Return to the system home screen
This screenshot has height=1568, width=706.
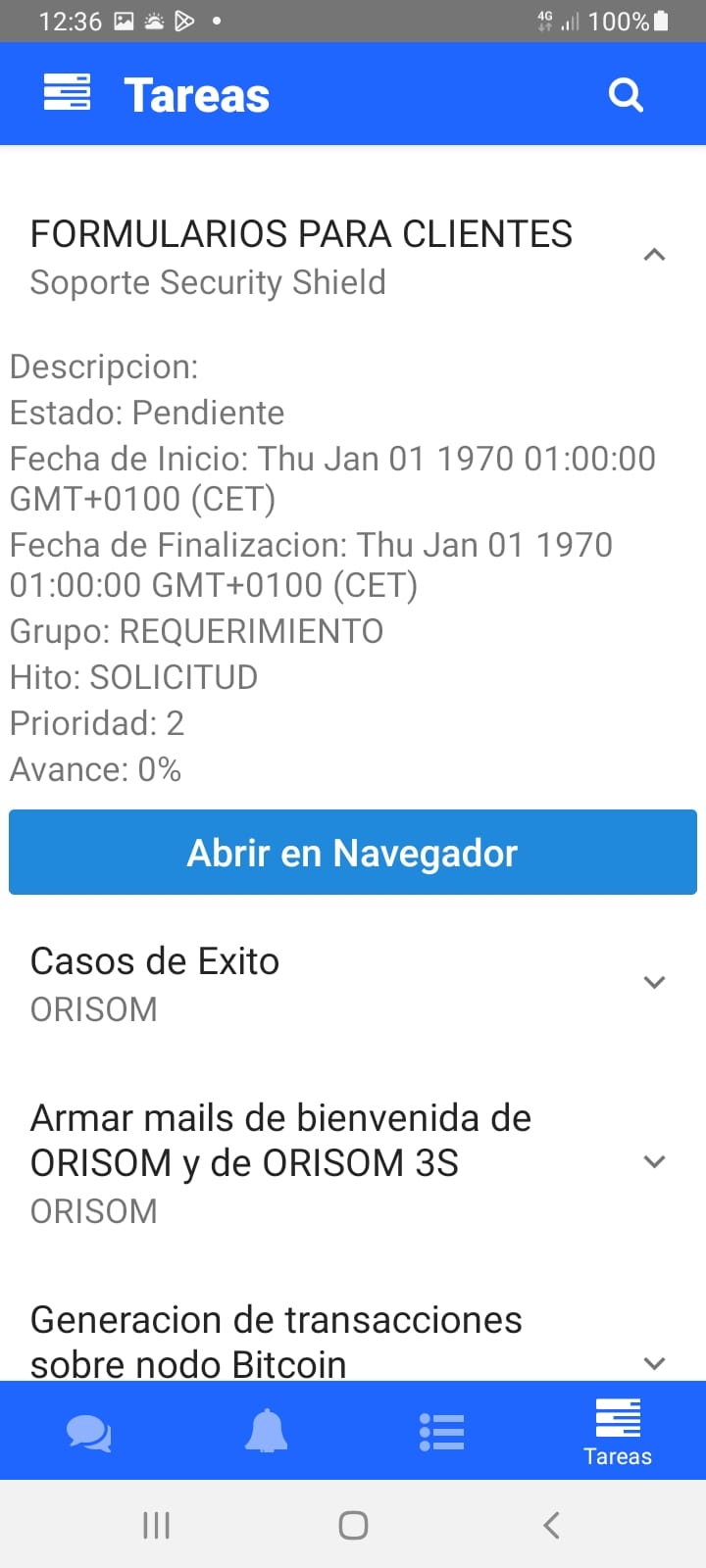click(353, 1525)
